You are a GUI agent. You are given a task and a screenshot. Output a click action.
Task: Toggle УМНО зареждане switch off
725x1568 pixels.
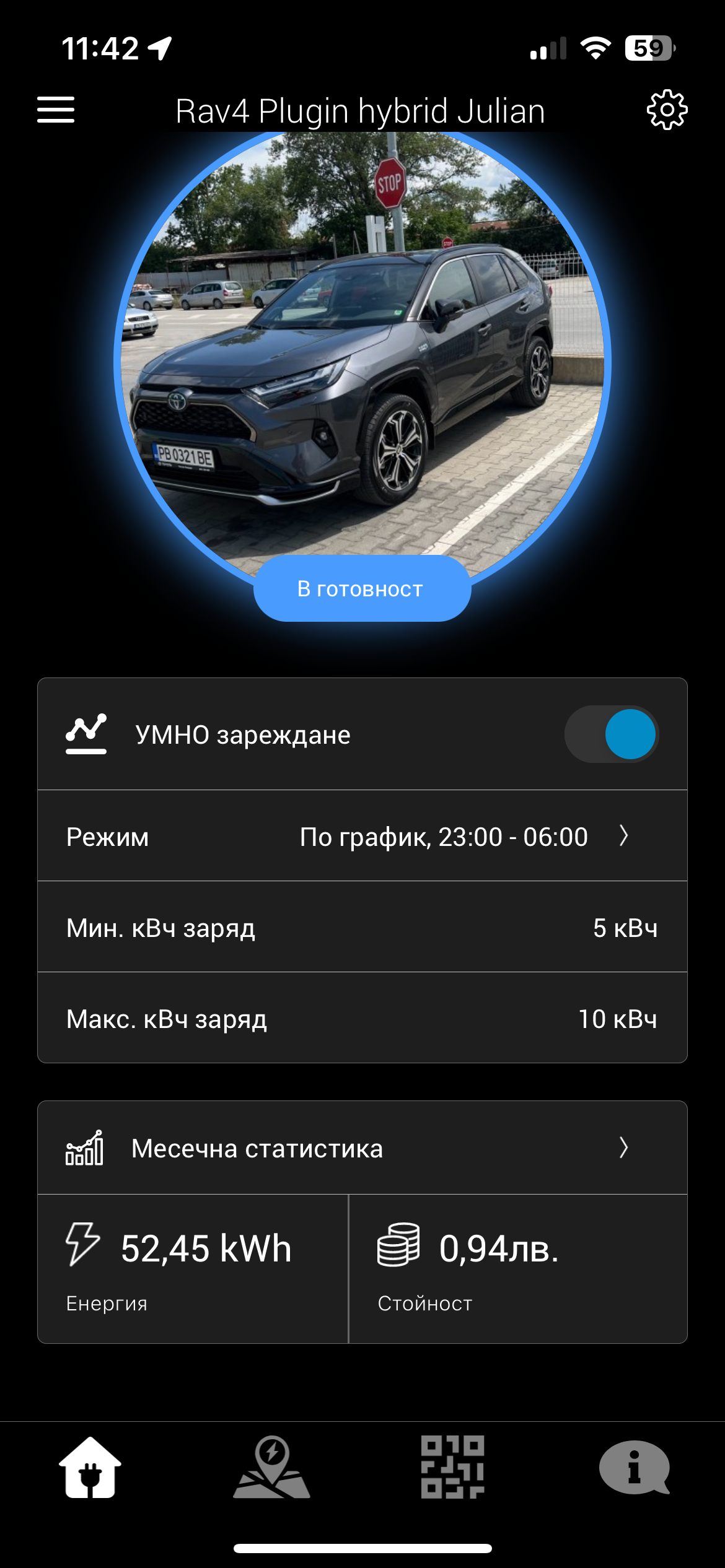click(611, 734)
